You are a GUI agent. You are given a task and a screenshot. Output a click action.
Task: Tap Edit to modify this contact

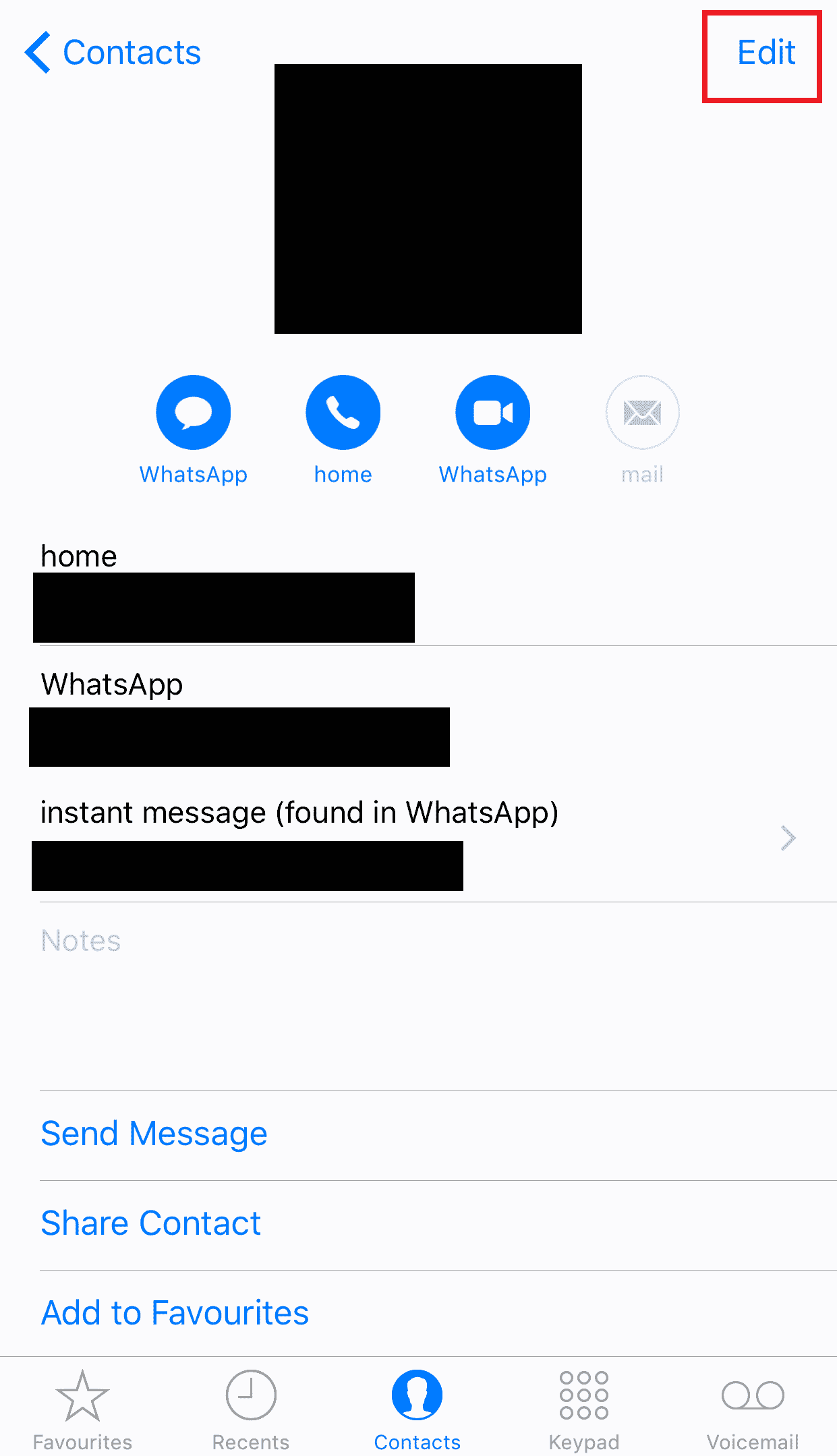click(765, 53)
